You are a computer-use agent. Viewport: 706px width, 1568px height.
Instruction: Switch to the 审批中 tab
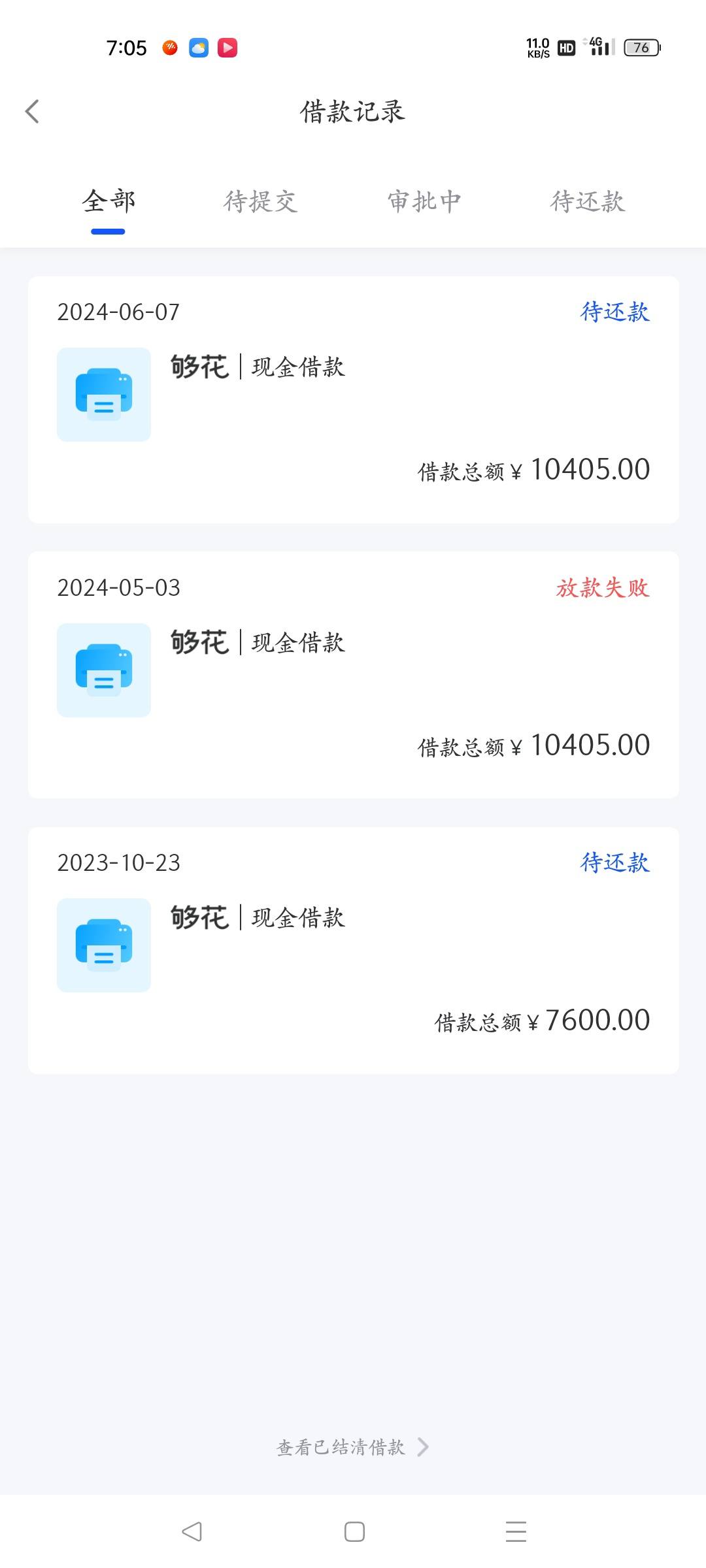click(x=424, y=201)
